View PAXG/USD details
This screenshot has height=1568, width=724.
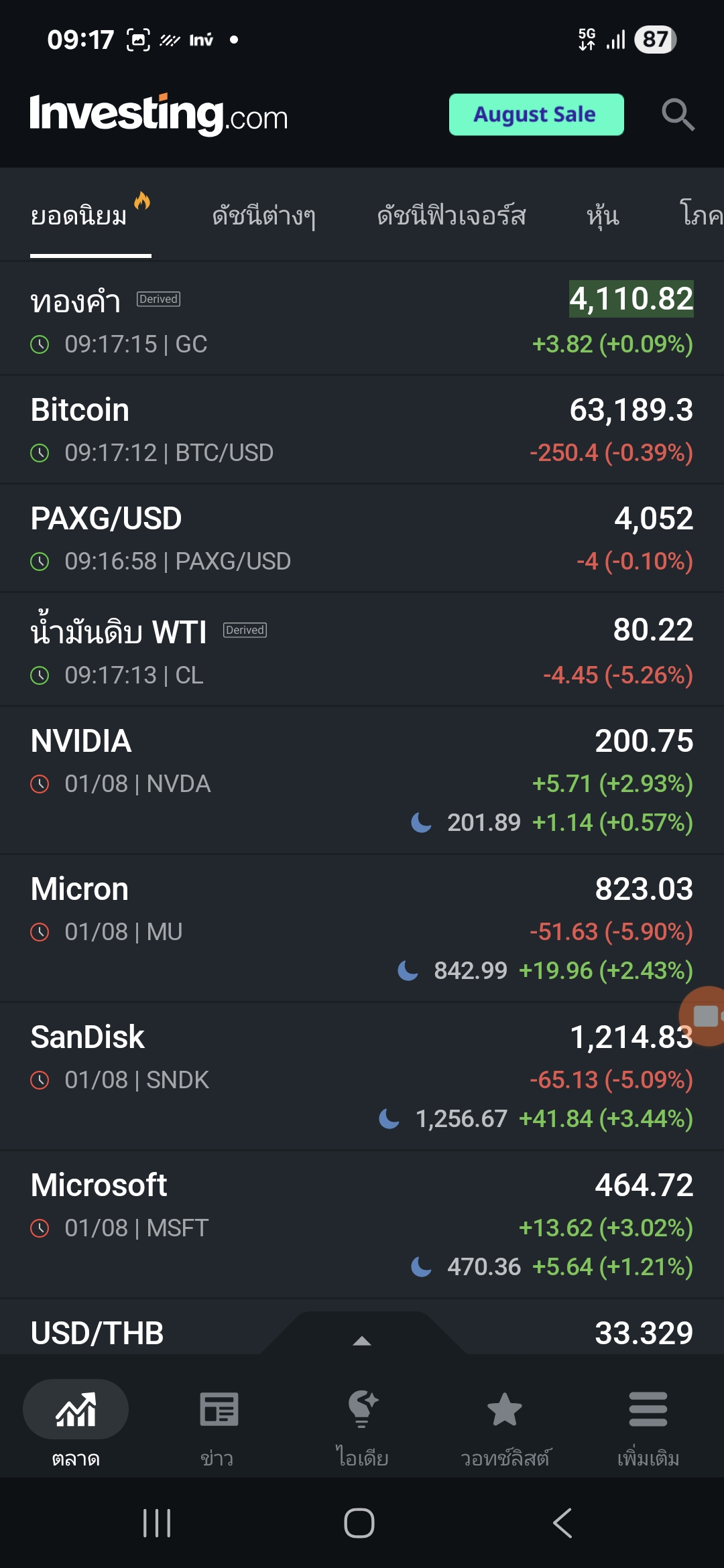[362, 539]
